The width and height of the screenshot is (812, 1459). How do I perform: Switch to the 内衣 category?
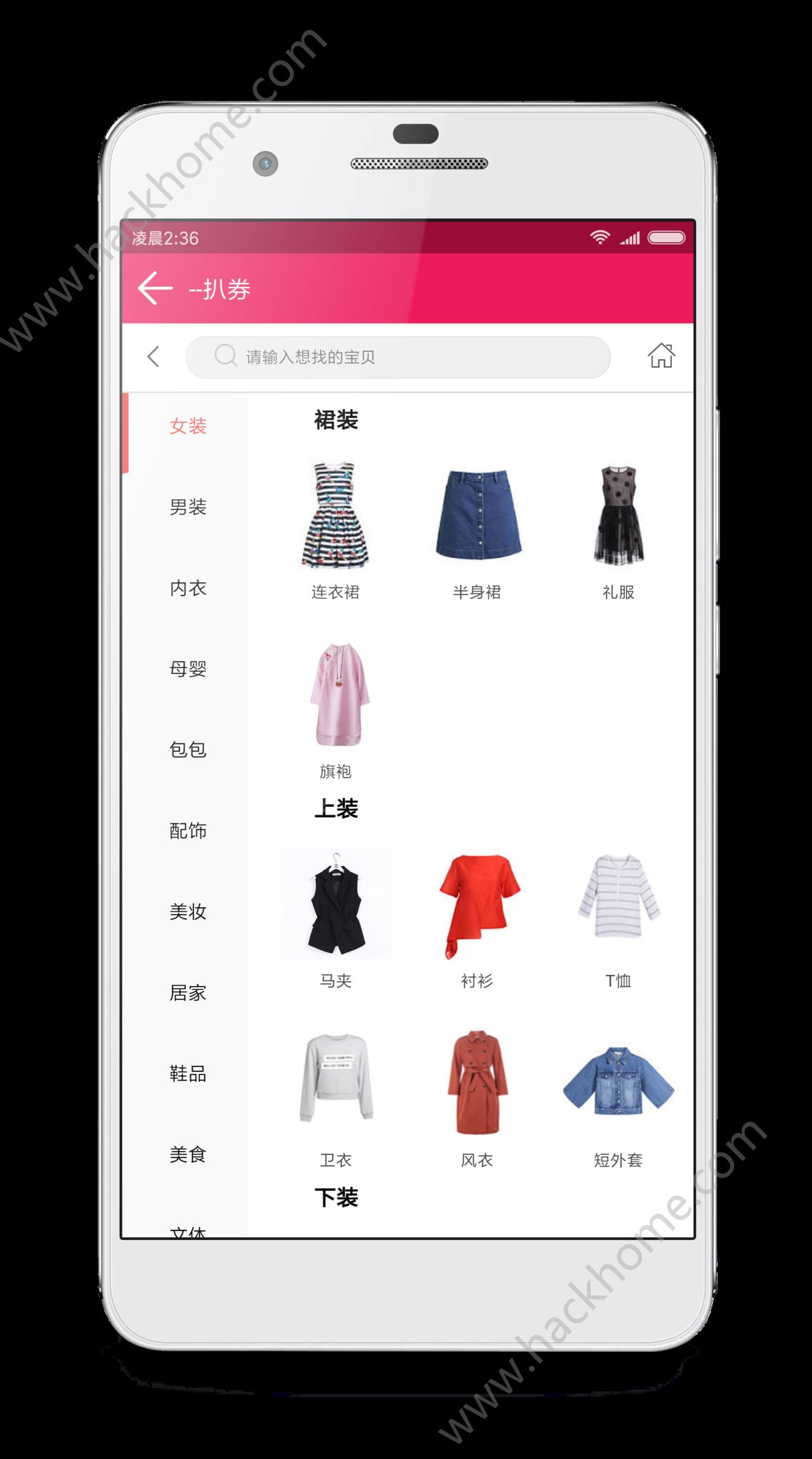(x=188, y=589)
